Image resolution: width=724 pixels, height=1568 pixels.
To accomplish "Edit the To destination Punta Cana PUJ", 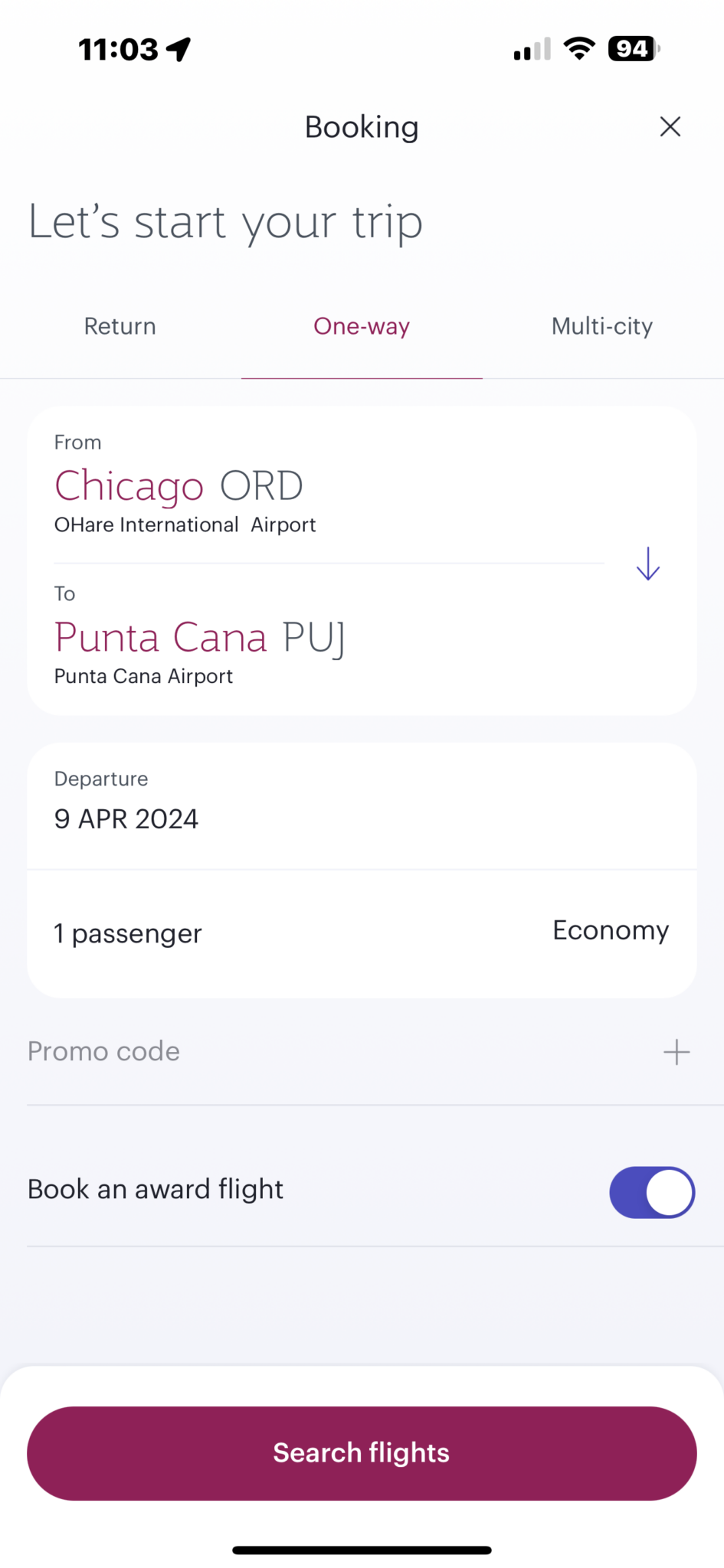I will tap(199, 637).
